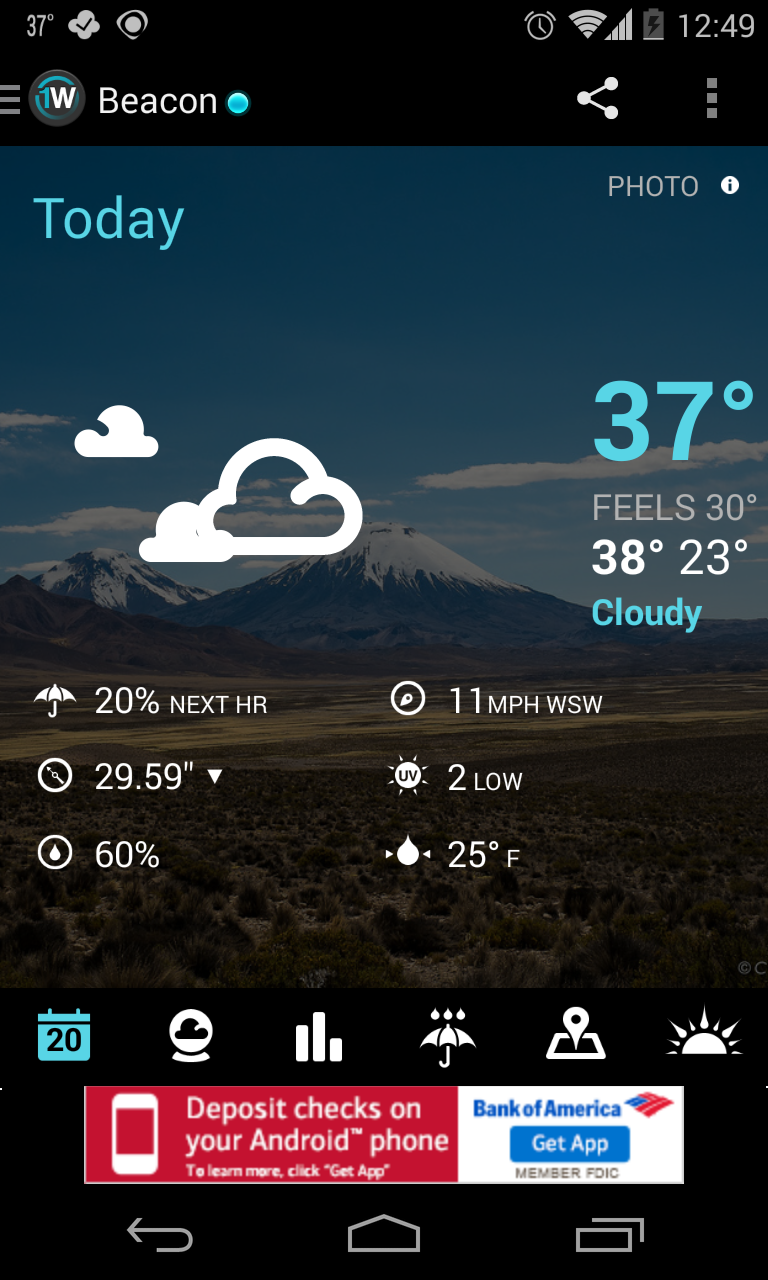Open the navigation drawer menu
The image size is (768, 1280).
coord(11,100)
